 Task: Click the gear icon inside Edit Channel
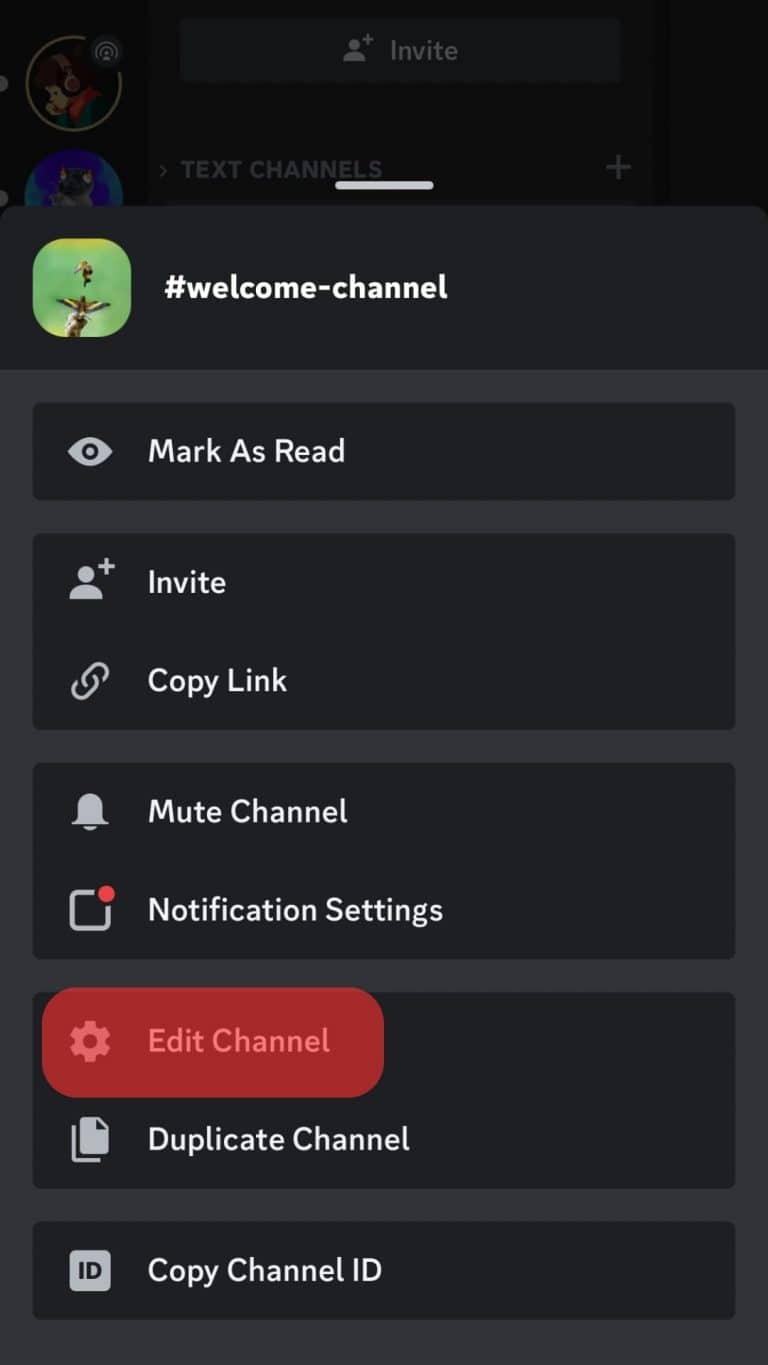tap(91, 1042)
